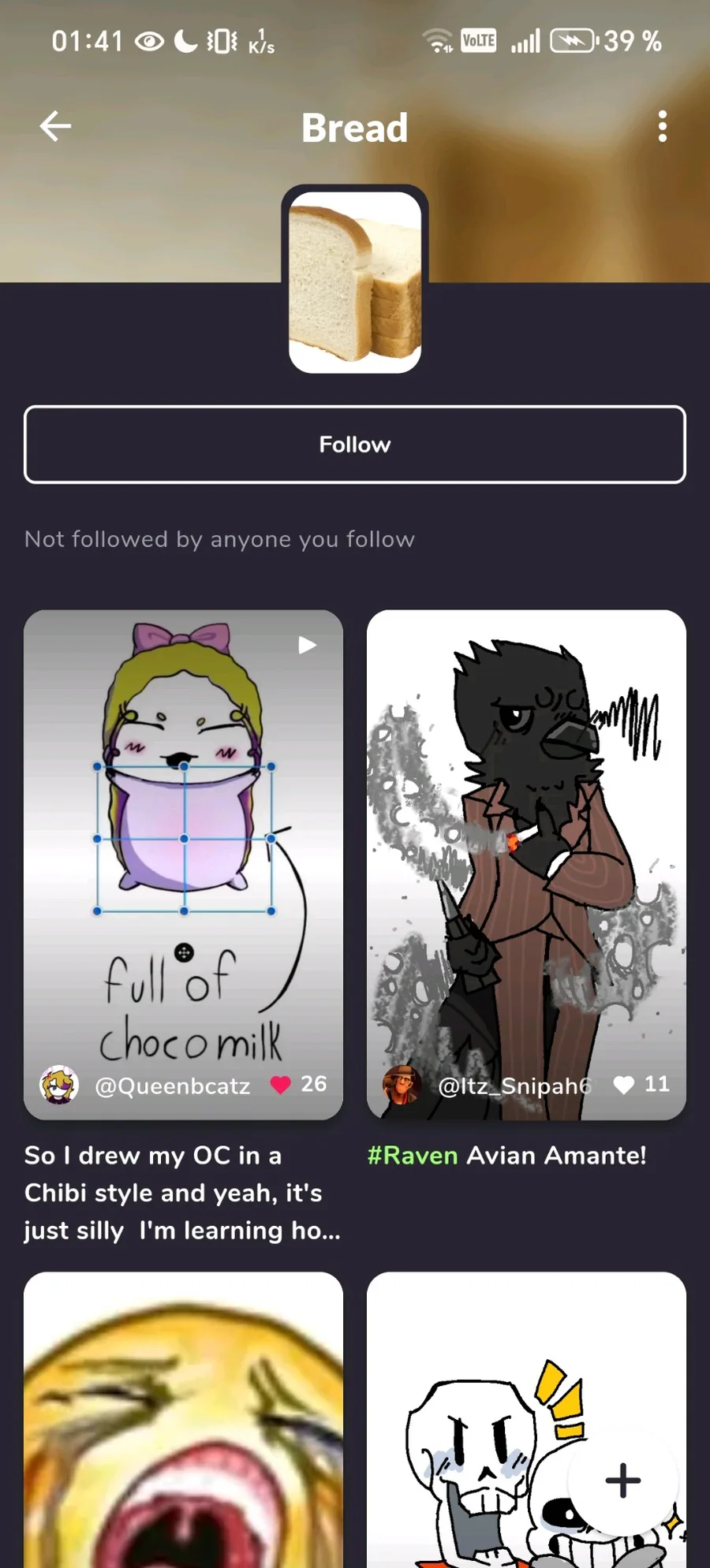Open the 'full of choco milk' post
Screen dimensions: 710x1568
pyautogui.click(x=183, y=836)
